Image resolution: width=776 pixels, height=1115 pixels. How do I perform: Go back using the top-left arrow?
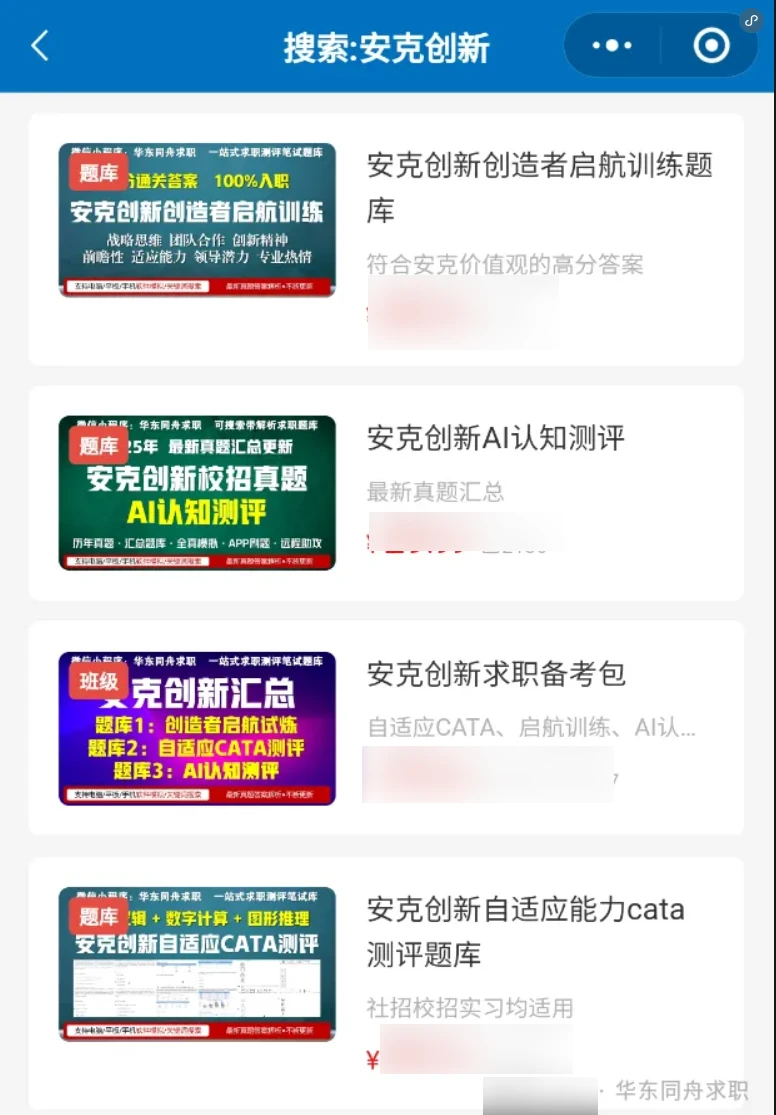point(40,46)
